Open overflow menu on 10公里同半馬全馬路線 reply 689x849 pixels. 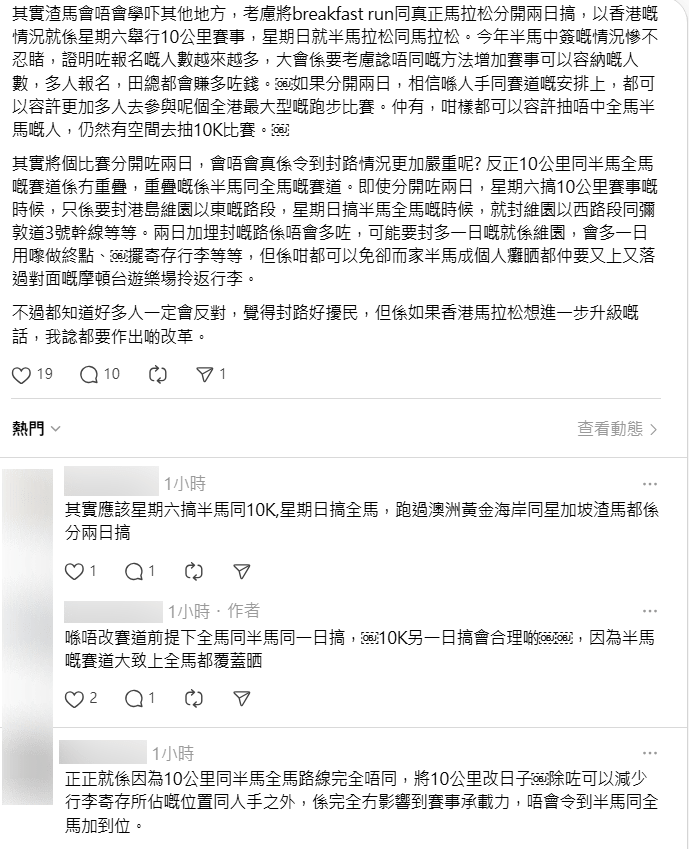click(x=650, y=753)
